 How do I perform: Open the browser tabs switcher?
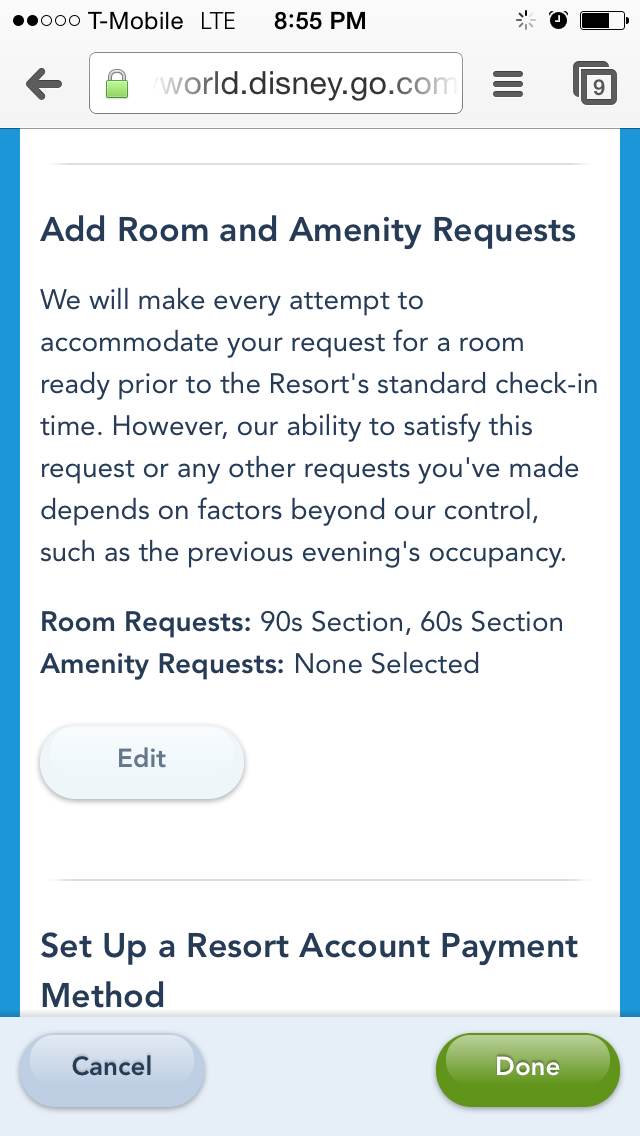tap(595, 84)
